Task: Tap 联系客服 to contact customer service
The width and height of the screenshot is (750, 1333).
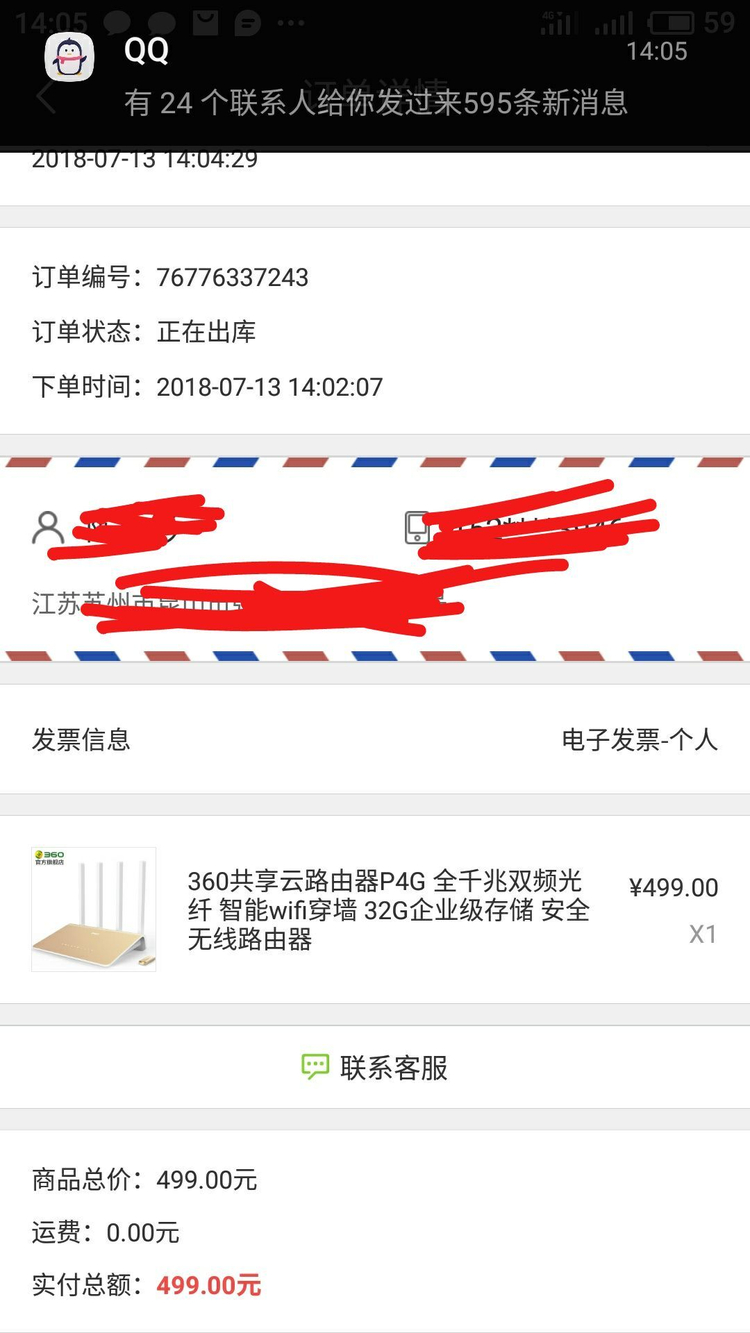Action: pos(375,1067)
